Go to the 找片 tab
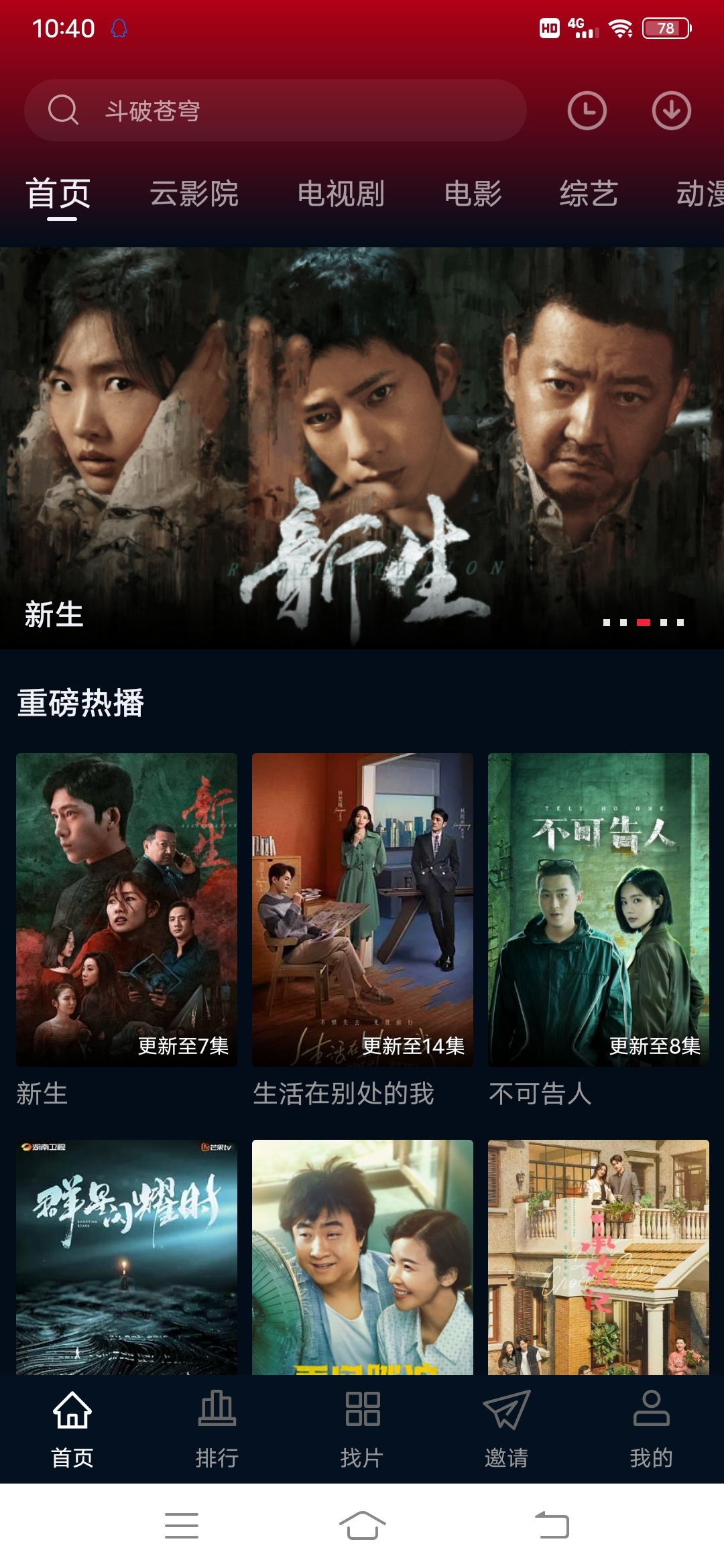 point(362,1429)
